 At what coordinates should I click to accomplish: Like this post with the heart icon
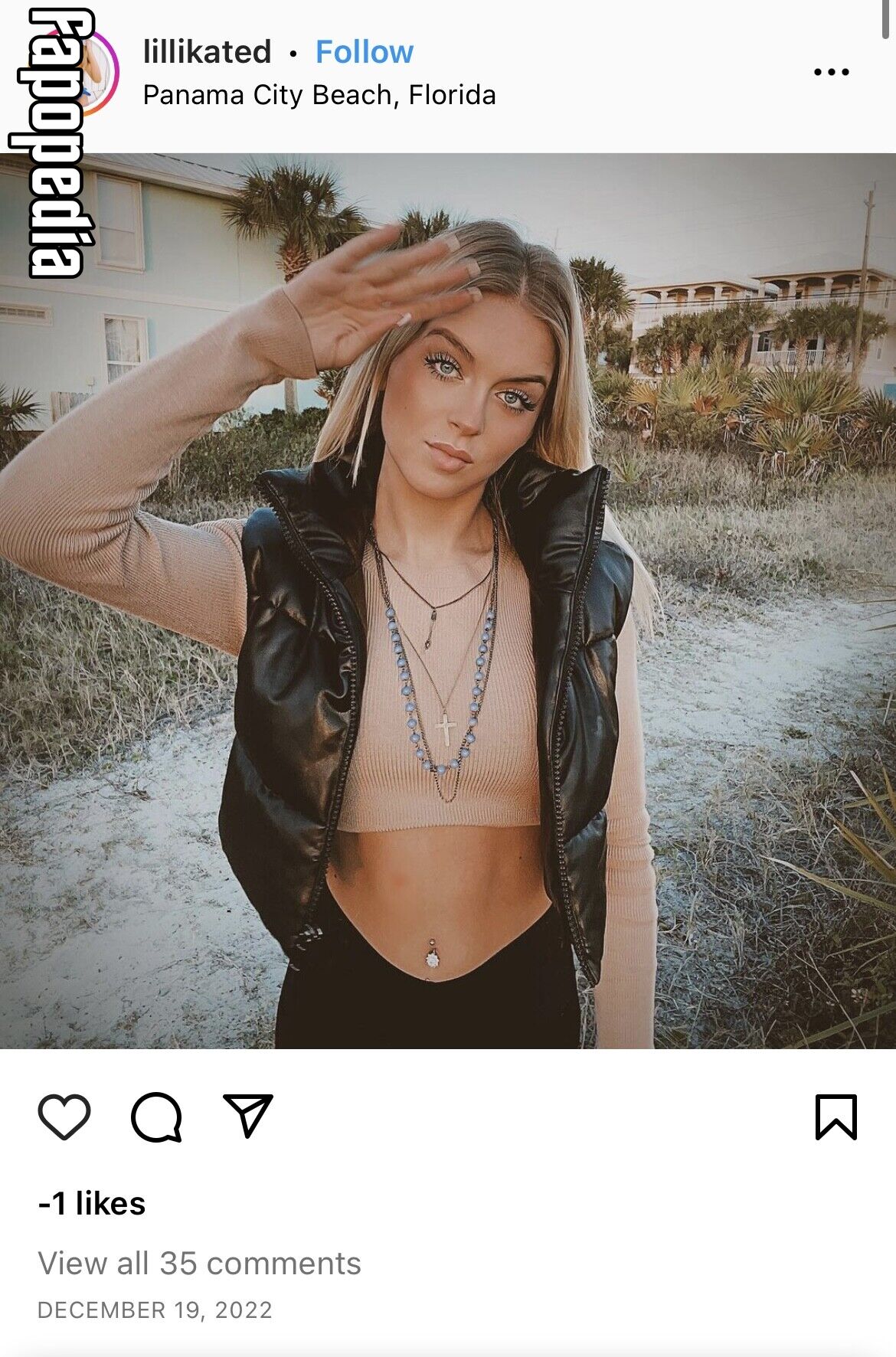click(64, 1117)
